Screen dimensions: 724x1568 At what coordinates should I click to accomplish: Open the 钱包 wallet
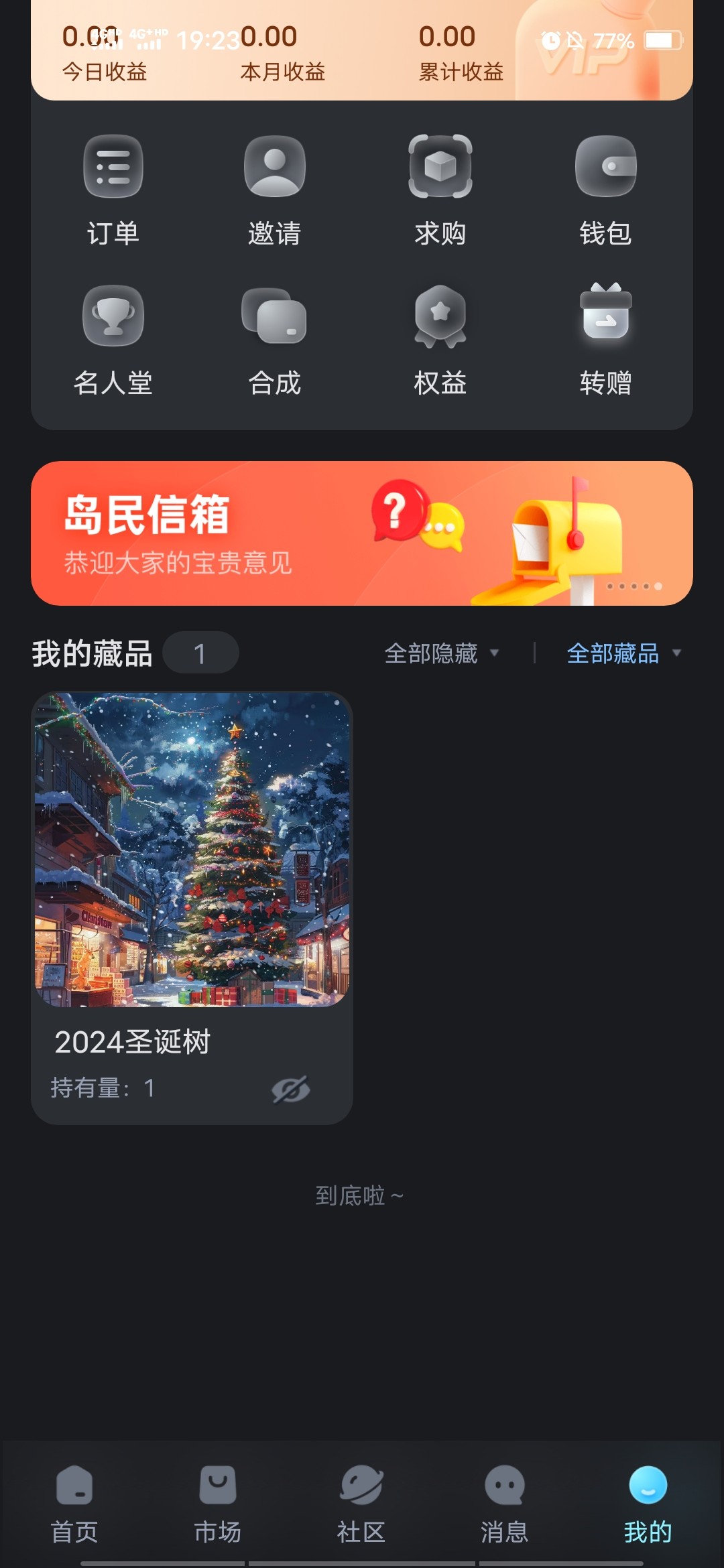click(x=605, y=189)
